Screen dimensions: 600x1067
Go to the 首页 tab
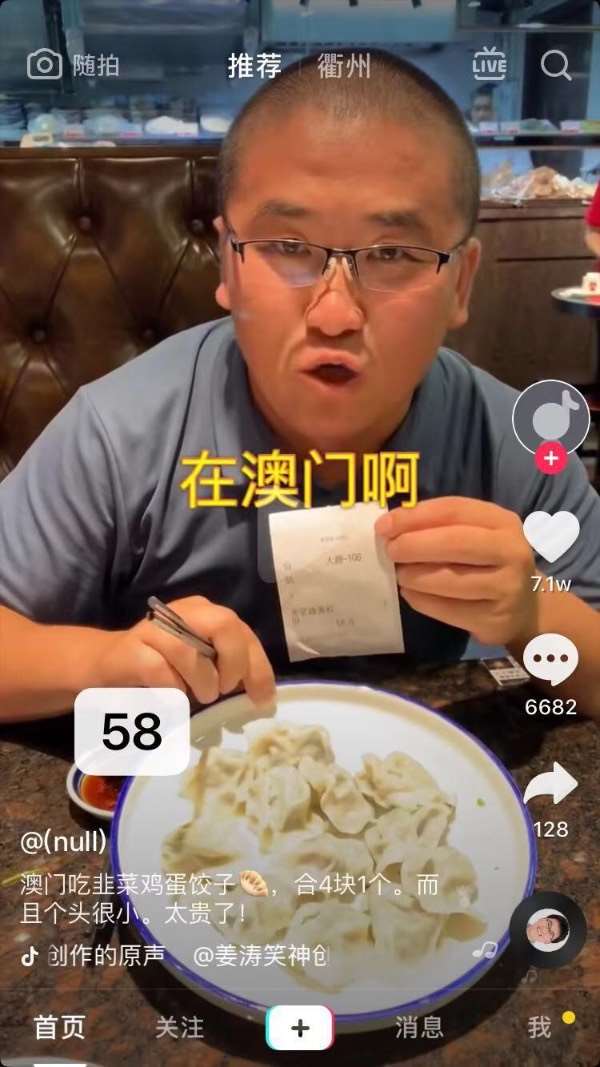59,1027
